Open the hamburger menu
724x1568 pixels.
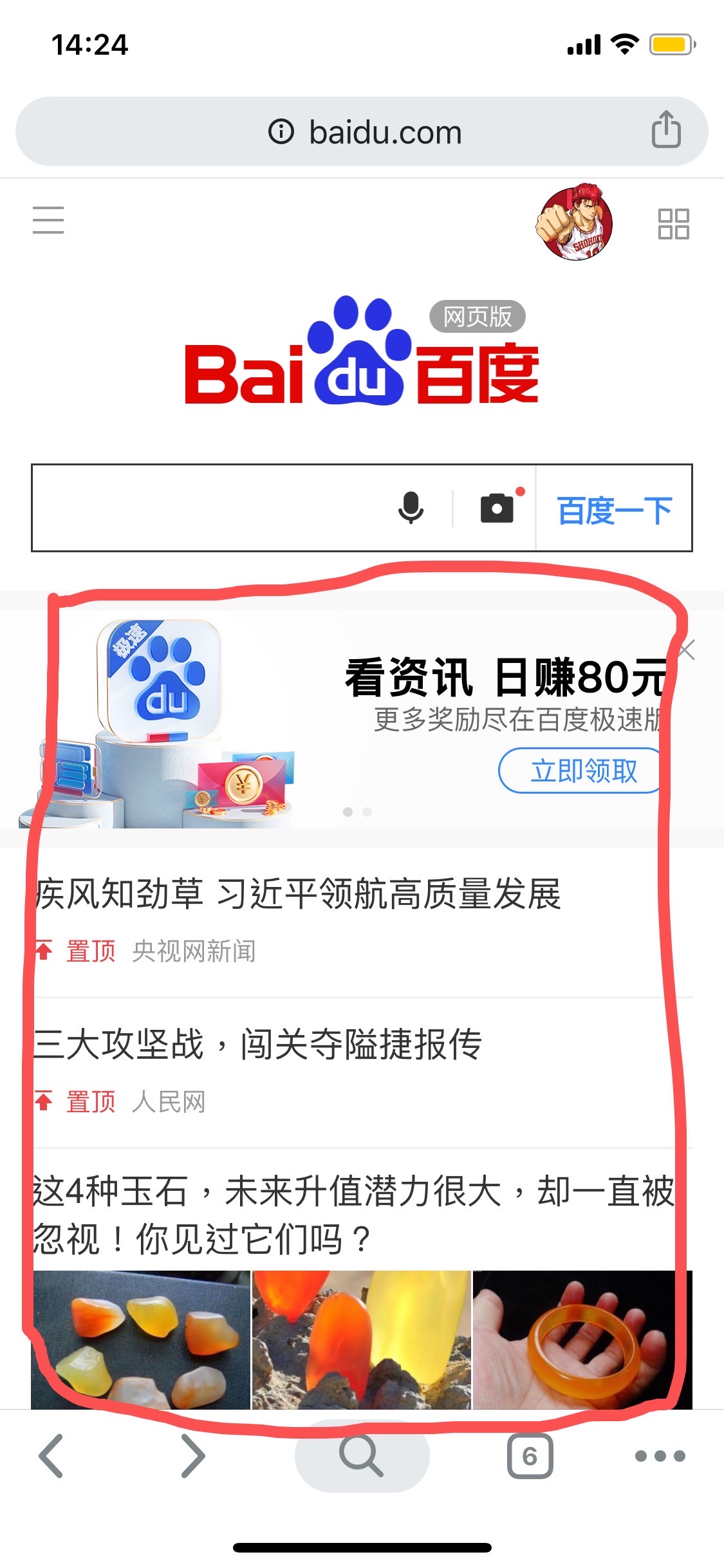tap(48, 220)
